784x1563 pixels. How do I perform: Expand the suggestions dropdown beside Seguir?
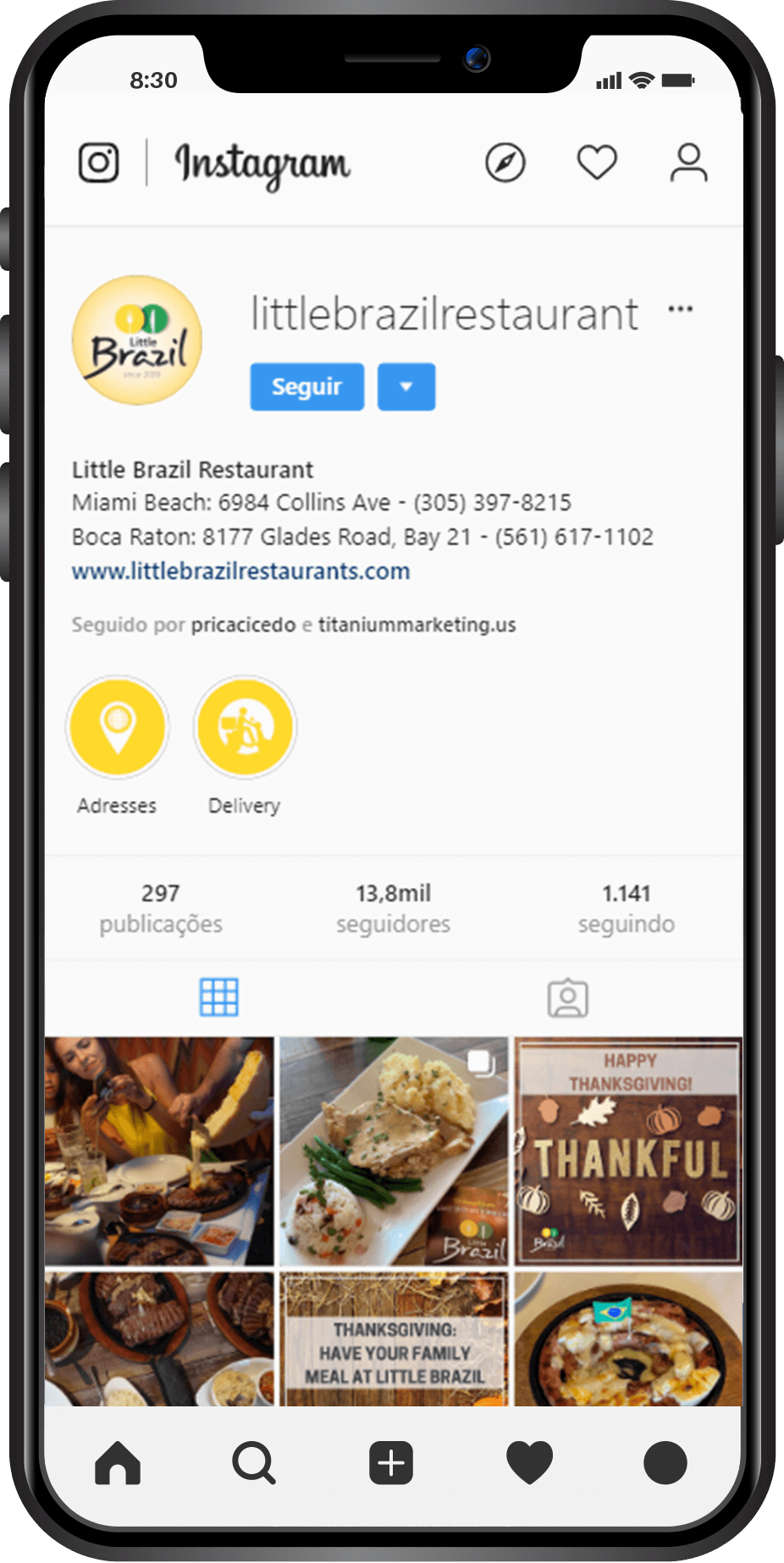pos(406,387)
